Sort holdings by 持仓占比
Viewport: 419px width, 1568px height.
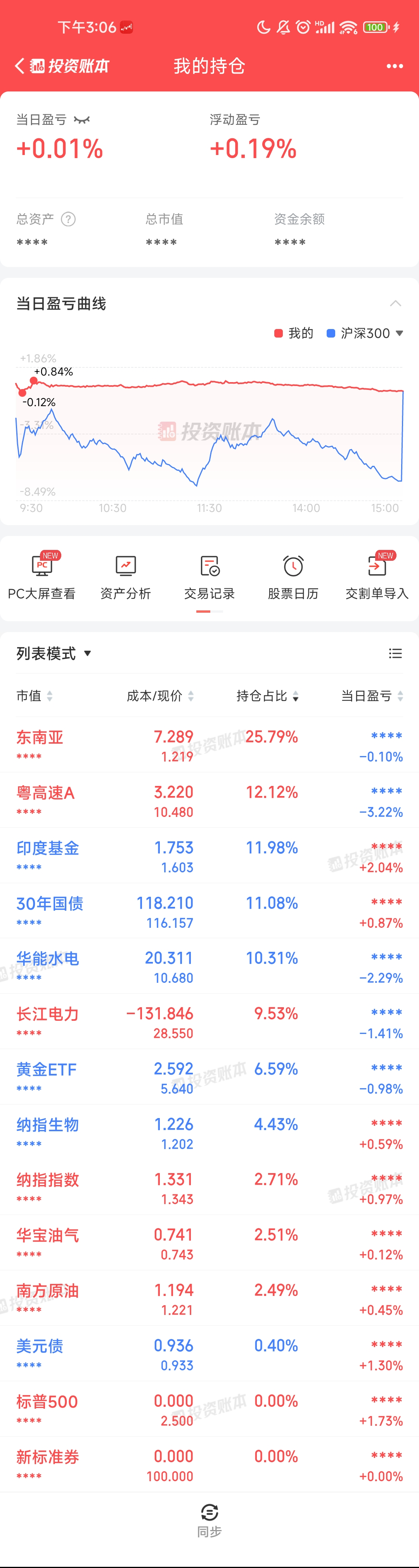(x=267, y=696)
